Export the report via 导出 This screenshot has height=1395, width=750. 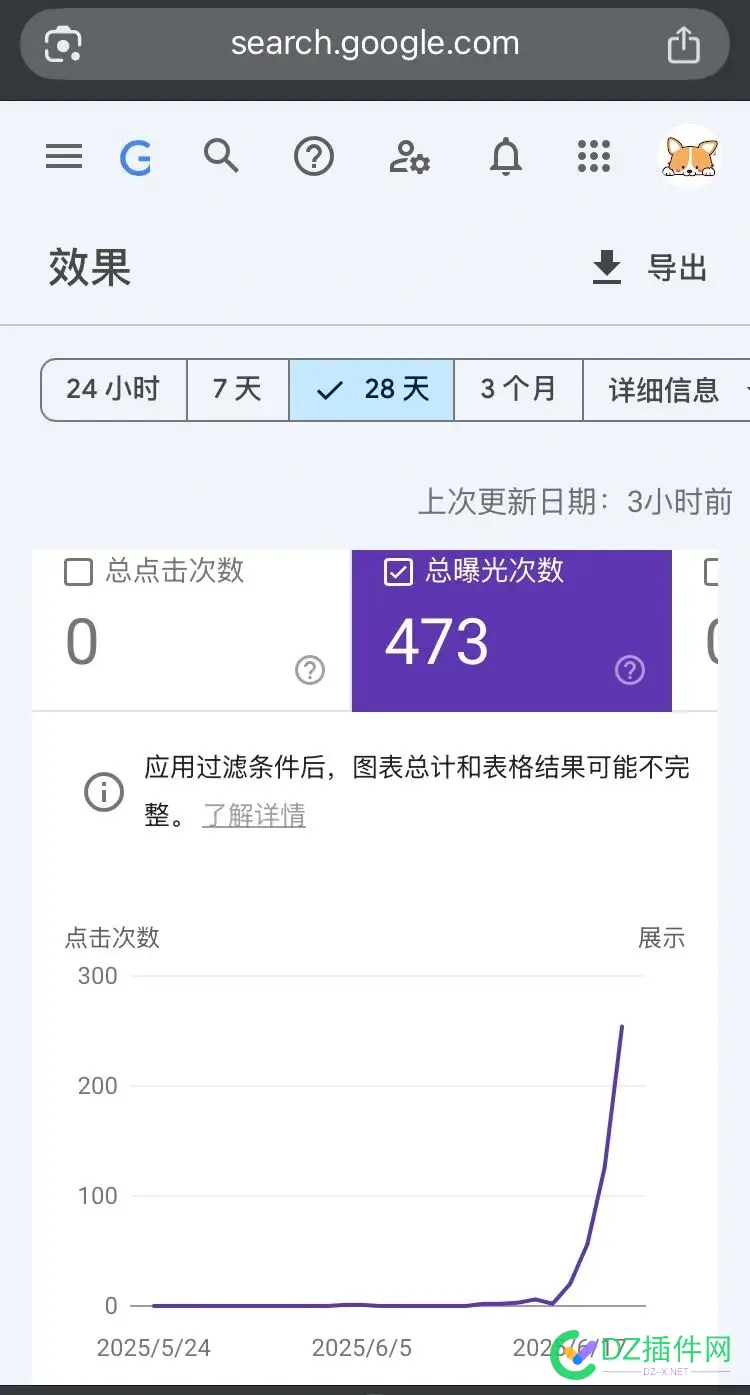[x=650, y=268]
